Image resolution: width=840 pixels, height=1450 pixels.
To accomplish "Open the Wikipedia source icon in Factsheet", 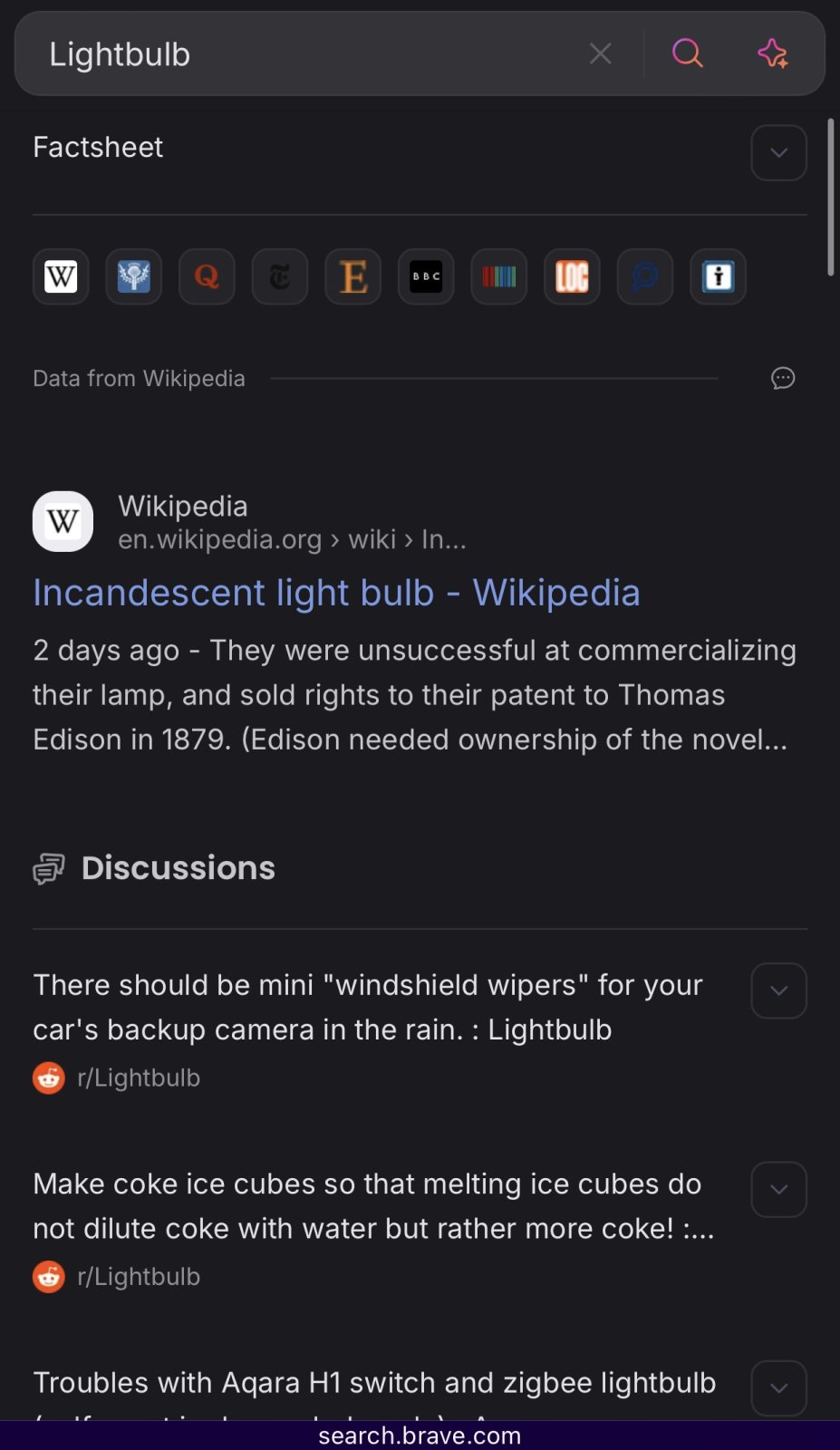I will (61, 276).
